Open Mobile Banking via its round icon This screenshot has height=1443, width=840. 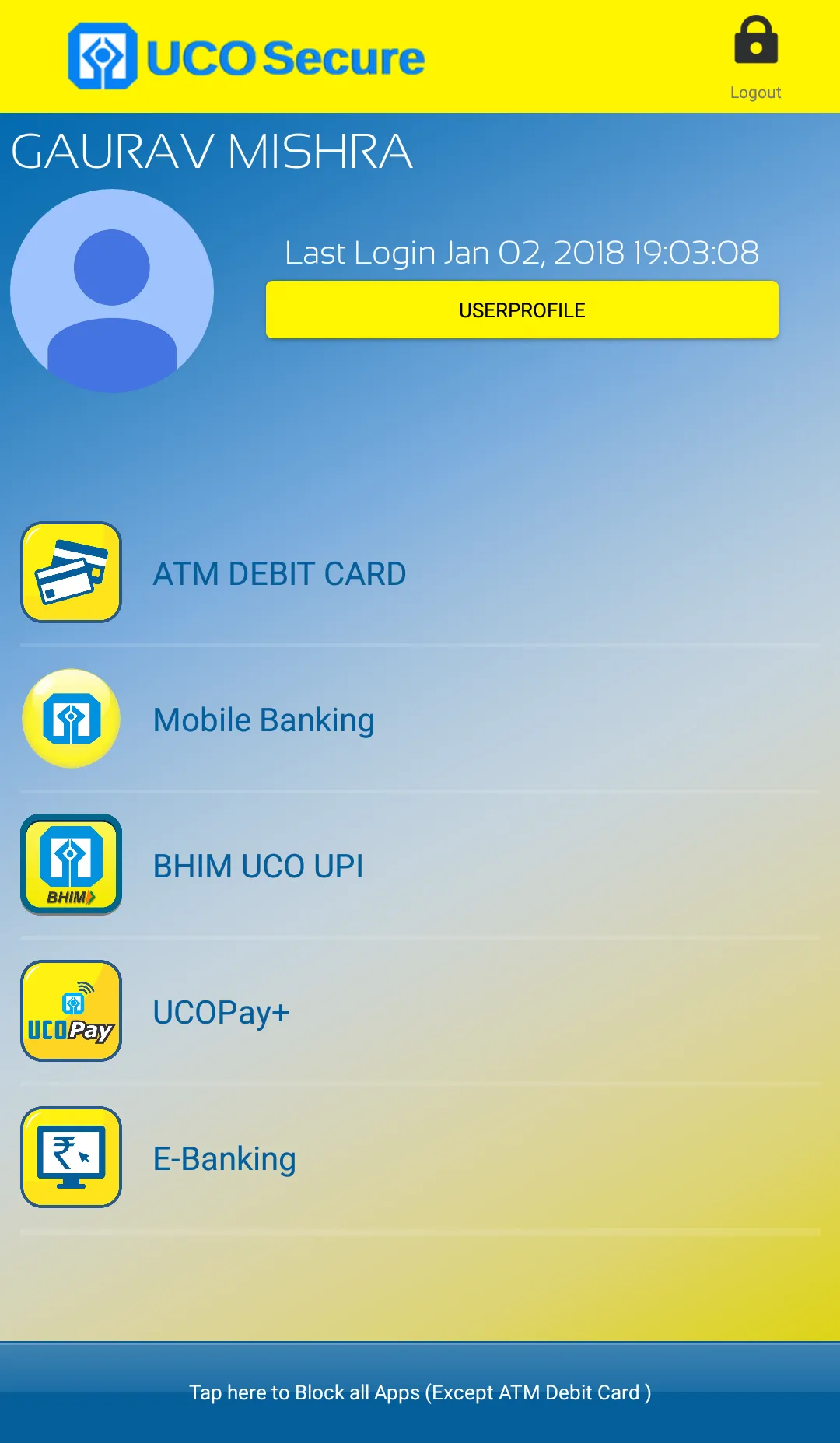point(71,719)
